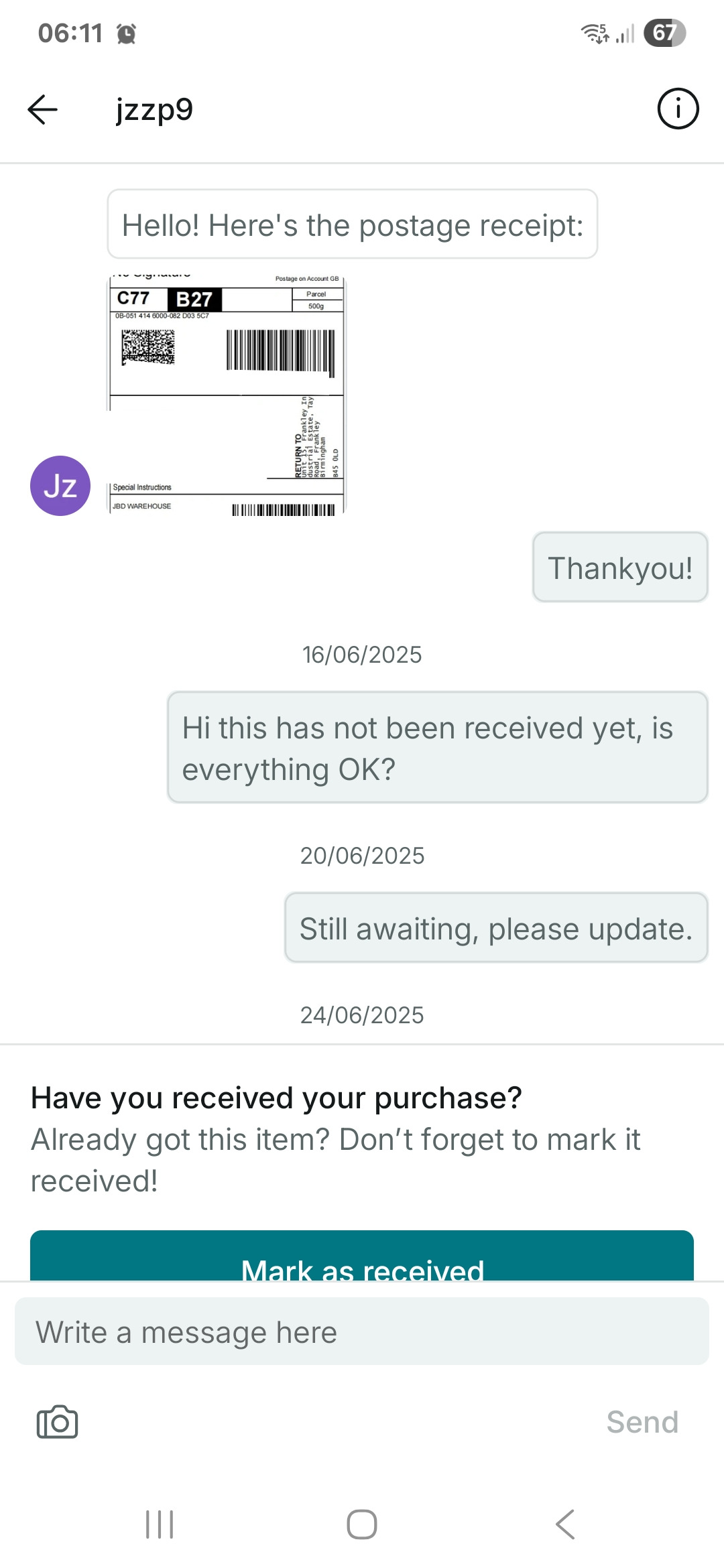This screenshot has width=724, height=1568.
Task: Open the postage receipt image
Action: click(x=227, y=394)
